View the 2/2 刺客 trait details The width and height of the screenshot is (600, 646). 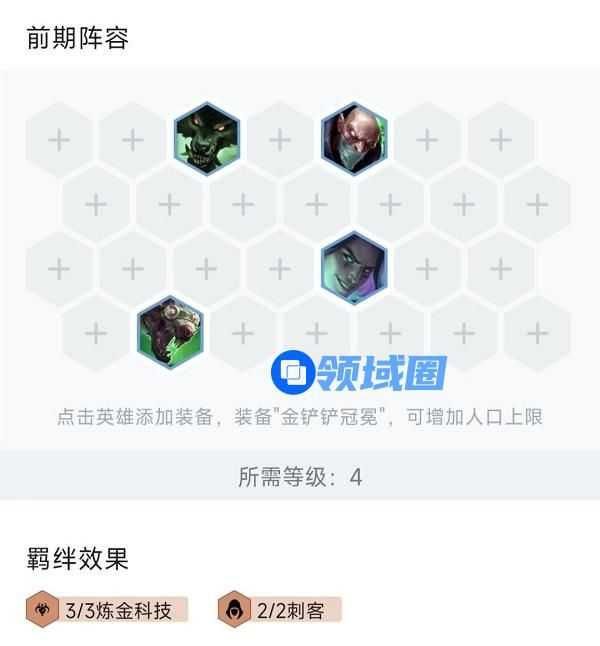[x=280, y=610]
